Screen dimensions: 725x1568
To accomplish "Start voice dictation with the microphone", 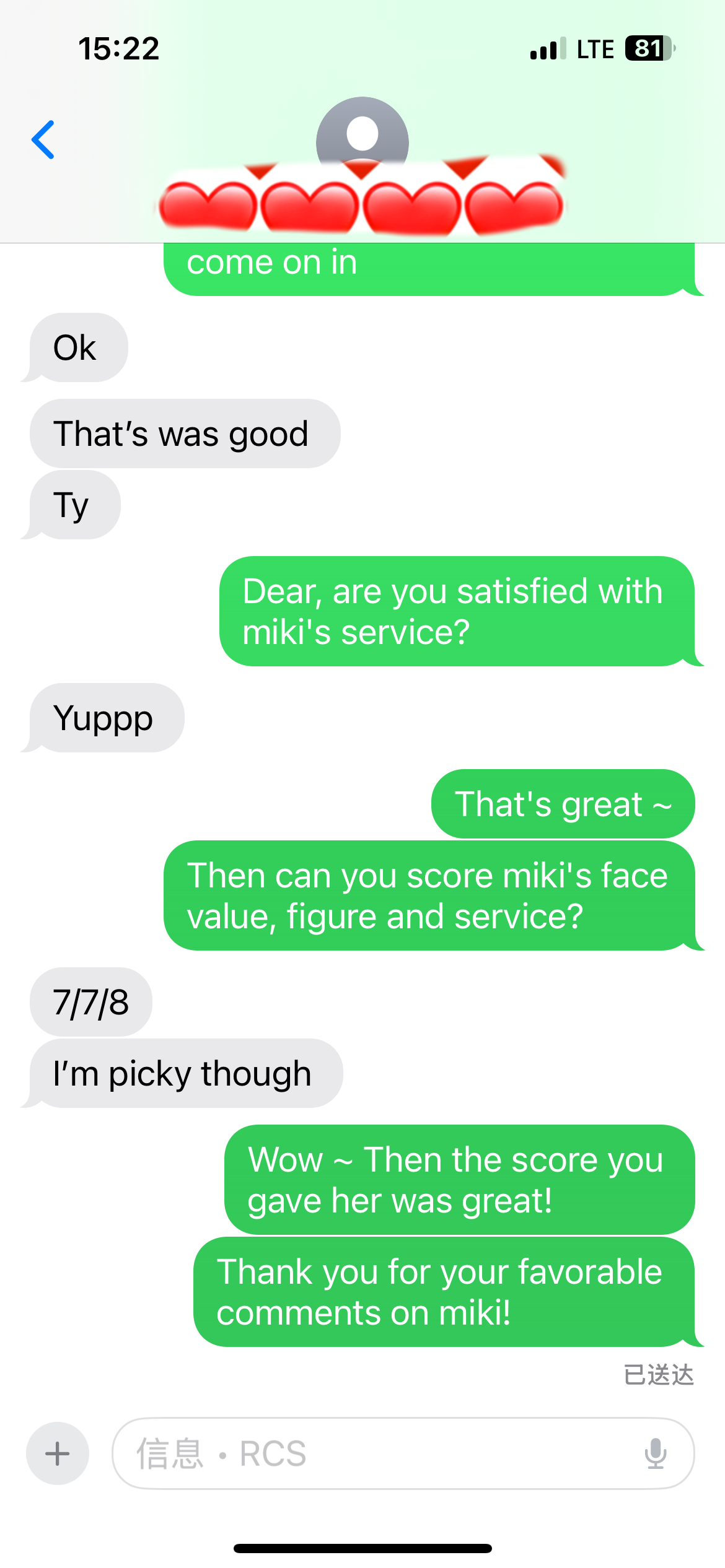I will tap(655, 1453).
